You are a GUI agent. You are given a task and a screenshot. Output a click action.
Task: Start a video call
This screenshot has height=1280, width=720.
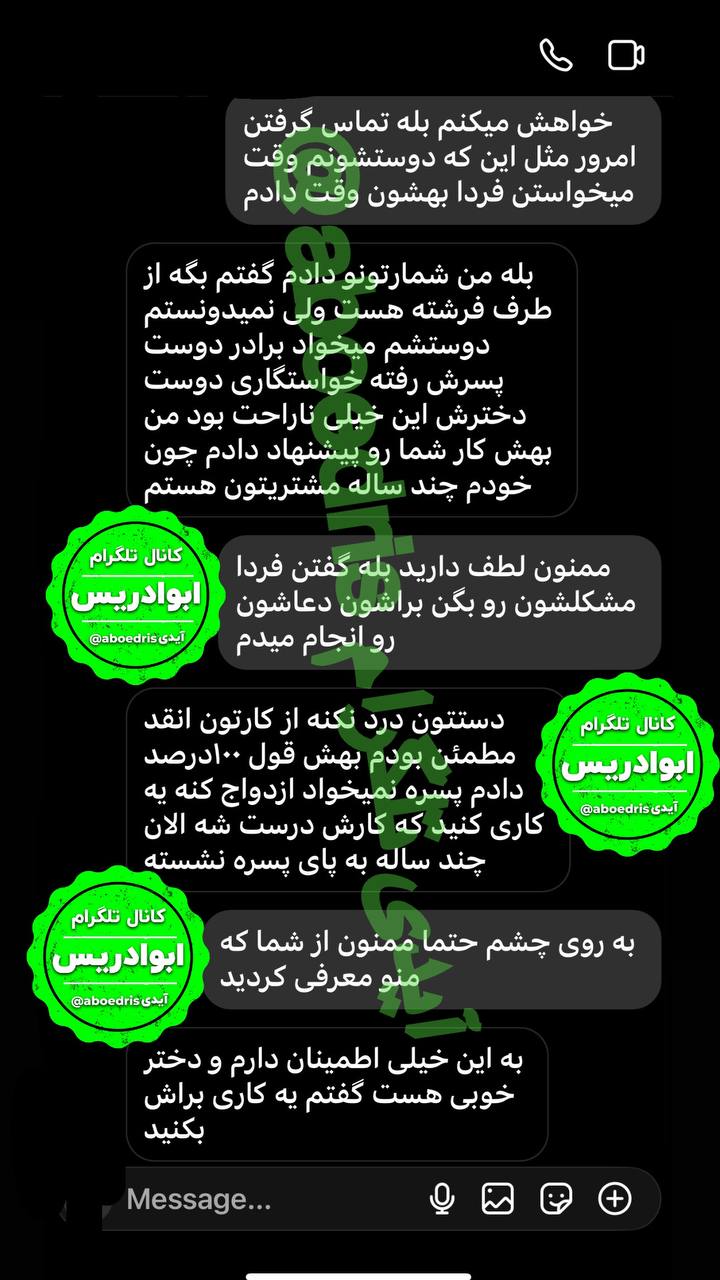pyautogui.click(x=626, y=55)
